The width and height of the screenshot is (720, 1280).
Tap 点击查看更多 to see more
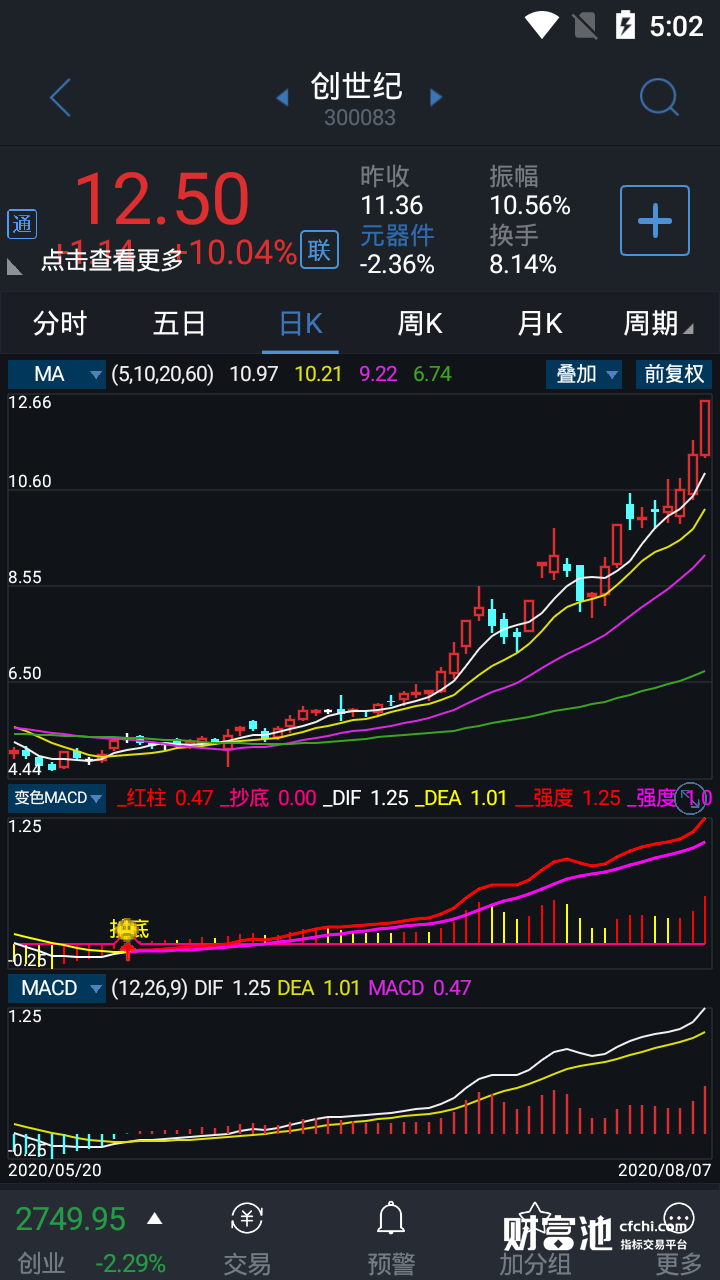coord(112,261)
